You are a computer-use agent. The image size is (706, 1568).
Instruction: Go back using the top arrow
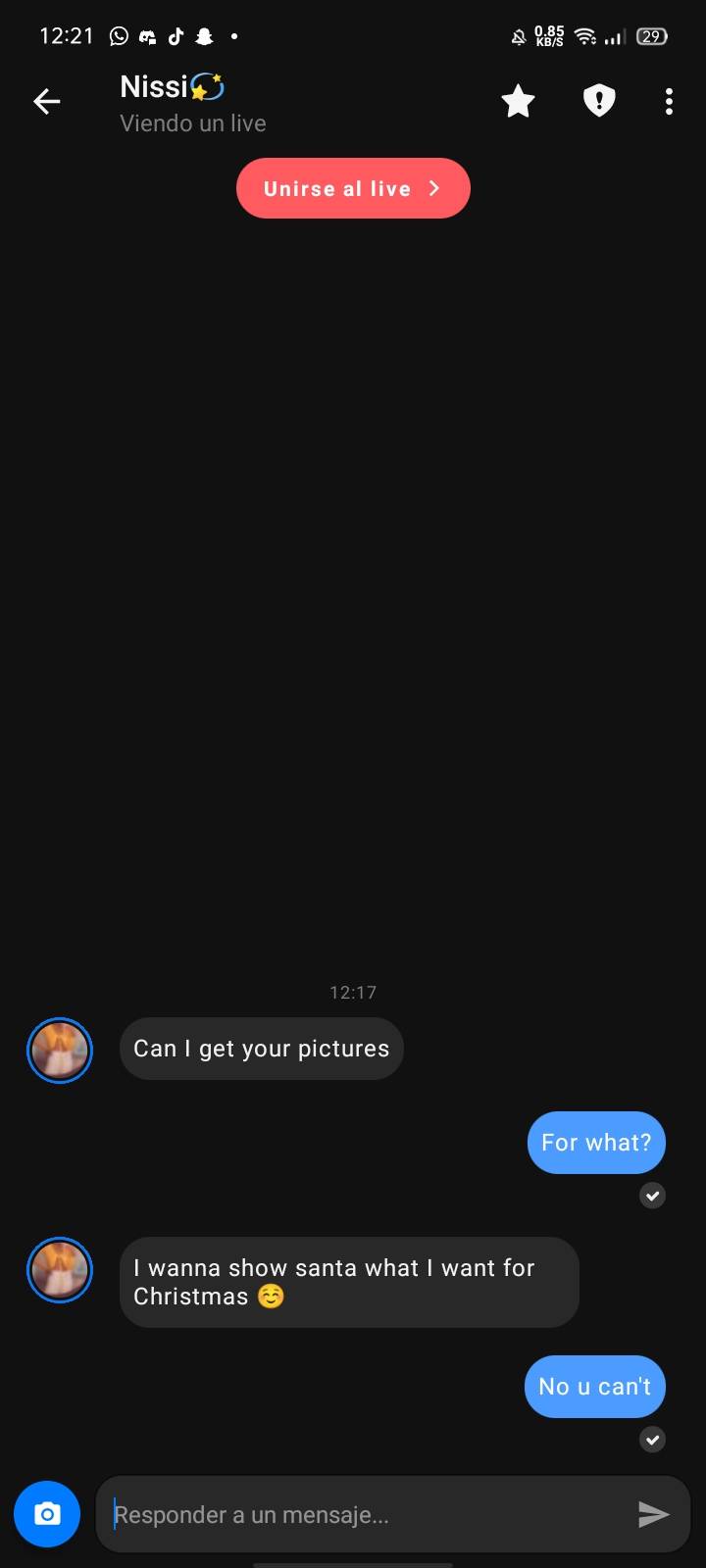coord(46,101)
